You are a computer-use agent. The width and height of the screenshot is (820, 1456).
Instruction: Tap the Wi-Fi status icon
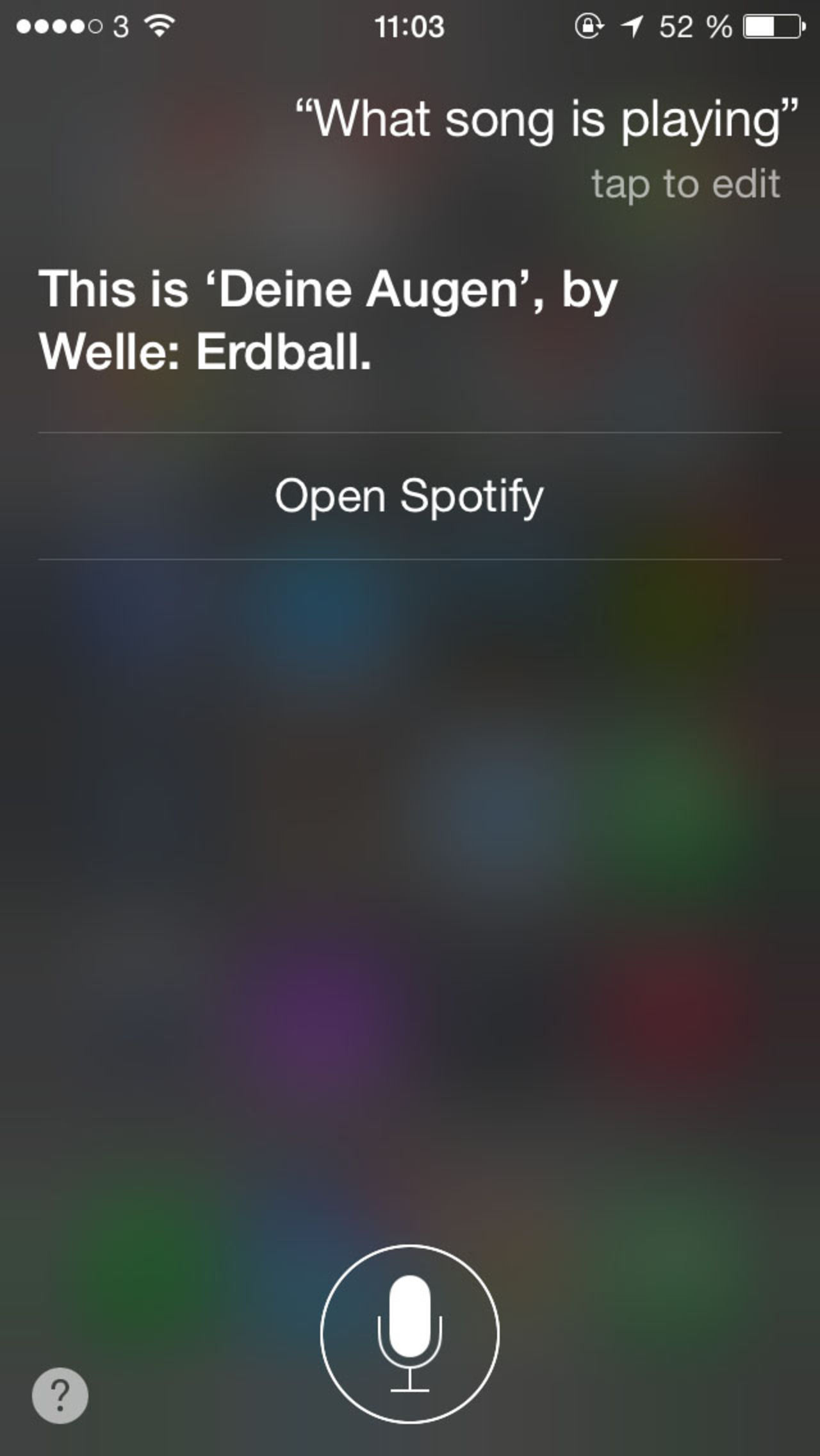pos(159,26)
